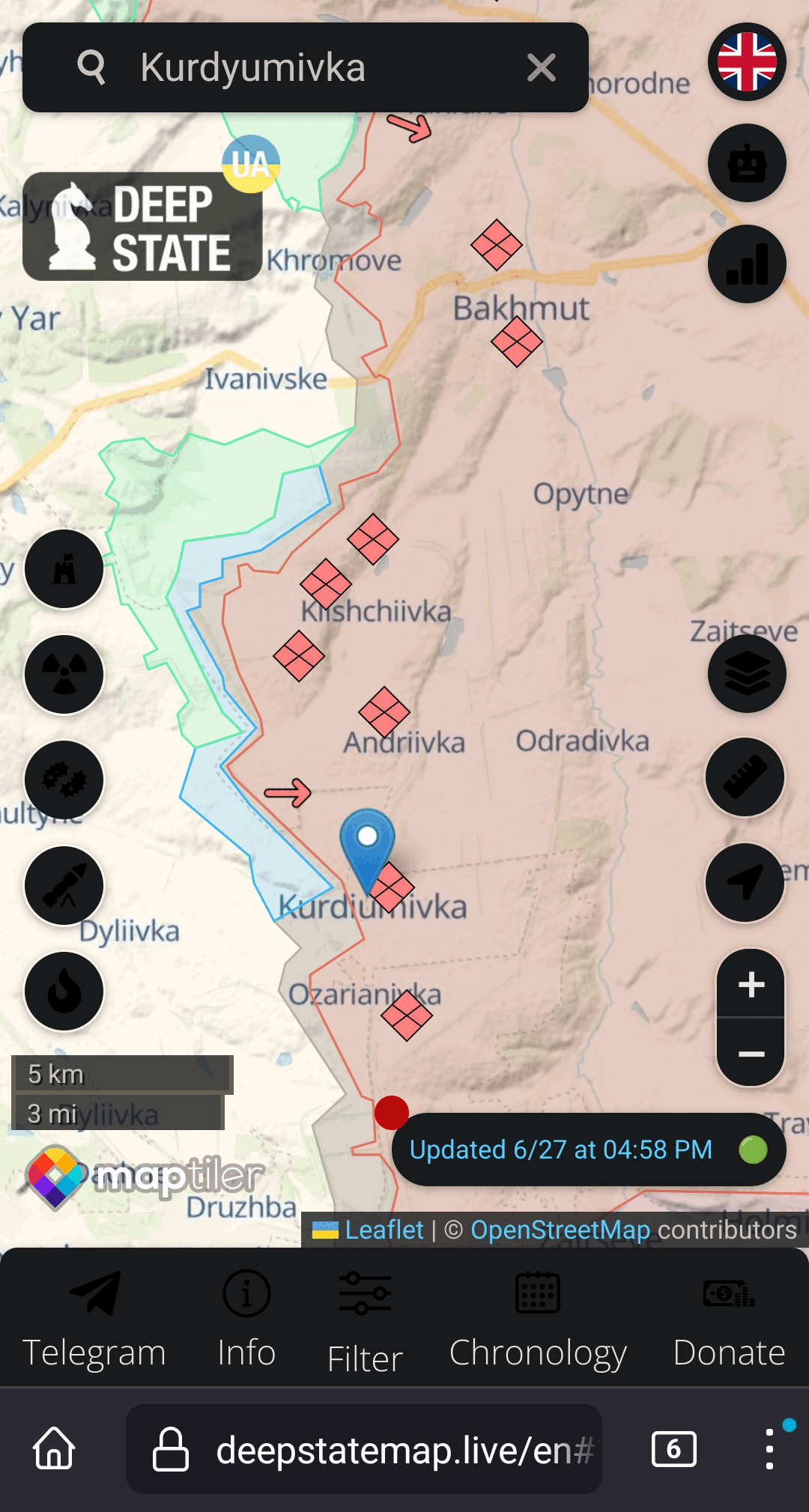Zoom out with the minus button
Image resolution: width=809 pixels, height=1512 pixels.
point(751,1052)
